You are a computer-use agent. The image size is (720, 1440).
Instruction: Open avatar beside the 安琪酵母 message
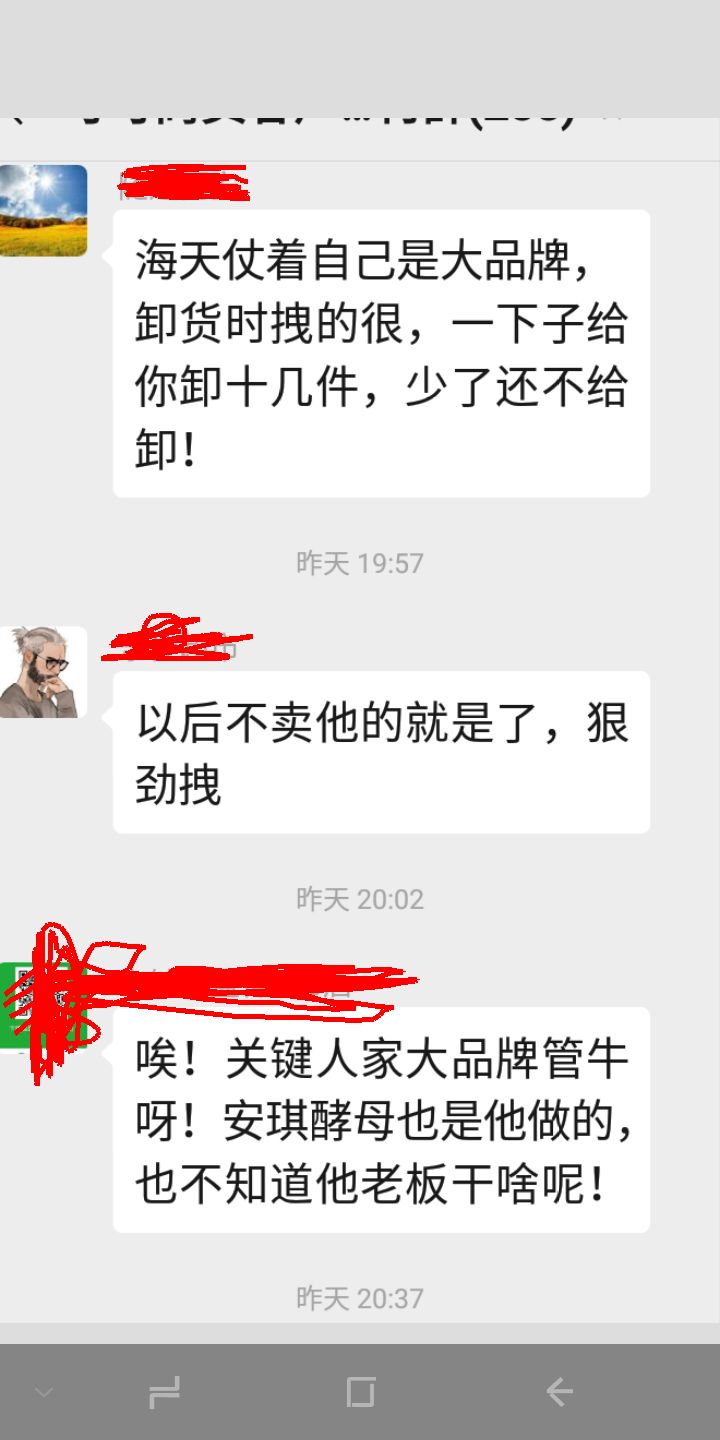click(x=46, y=1005)
